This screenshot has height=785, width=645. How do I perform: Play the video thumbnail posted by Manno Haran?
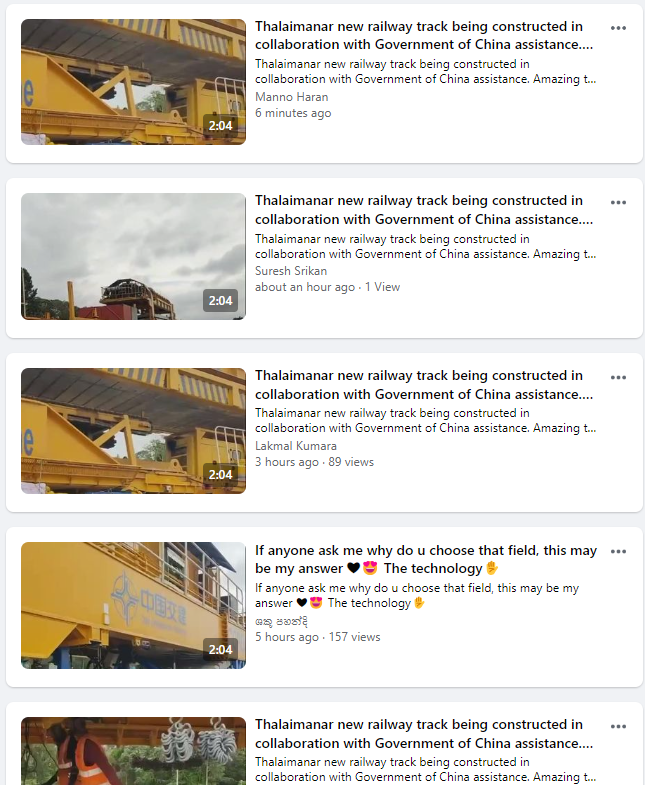133,82
